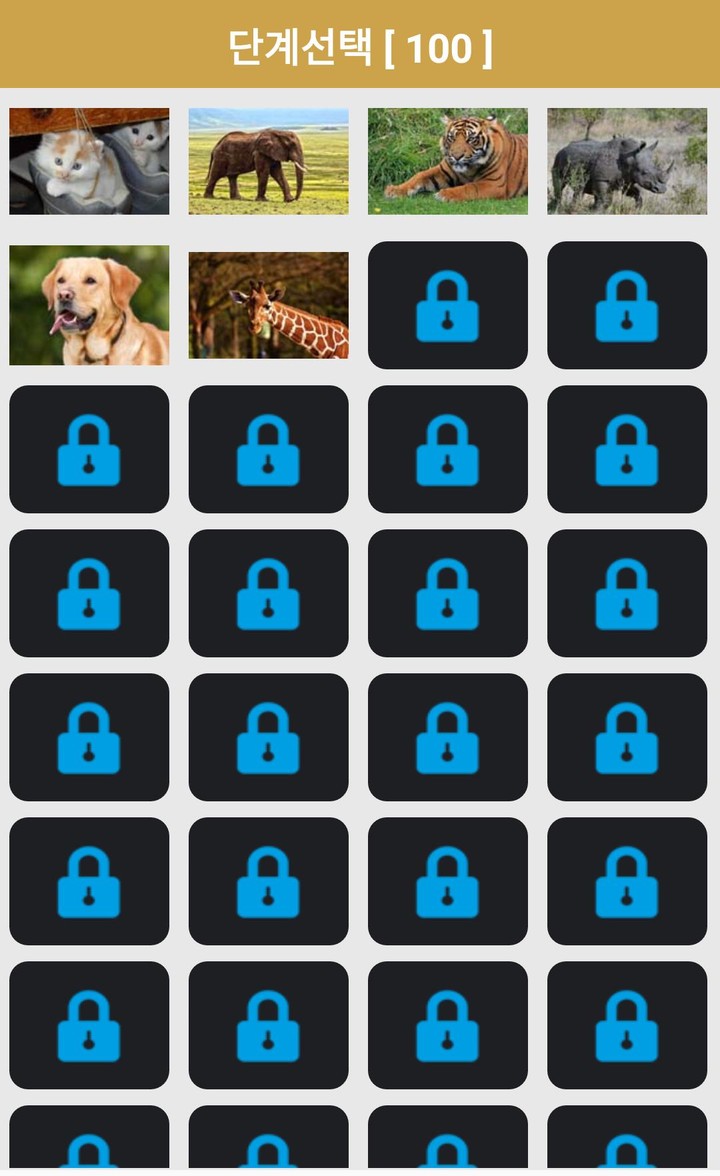Click the lock in the bottom-right corner
This screenshot has height=1176, width=720.
(x=627, y=1025)
